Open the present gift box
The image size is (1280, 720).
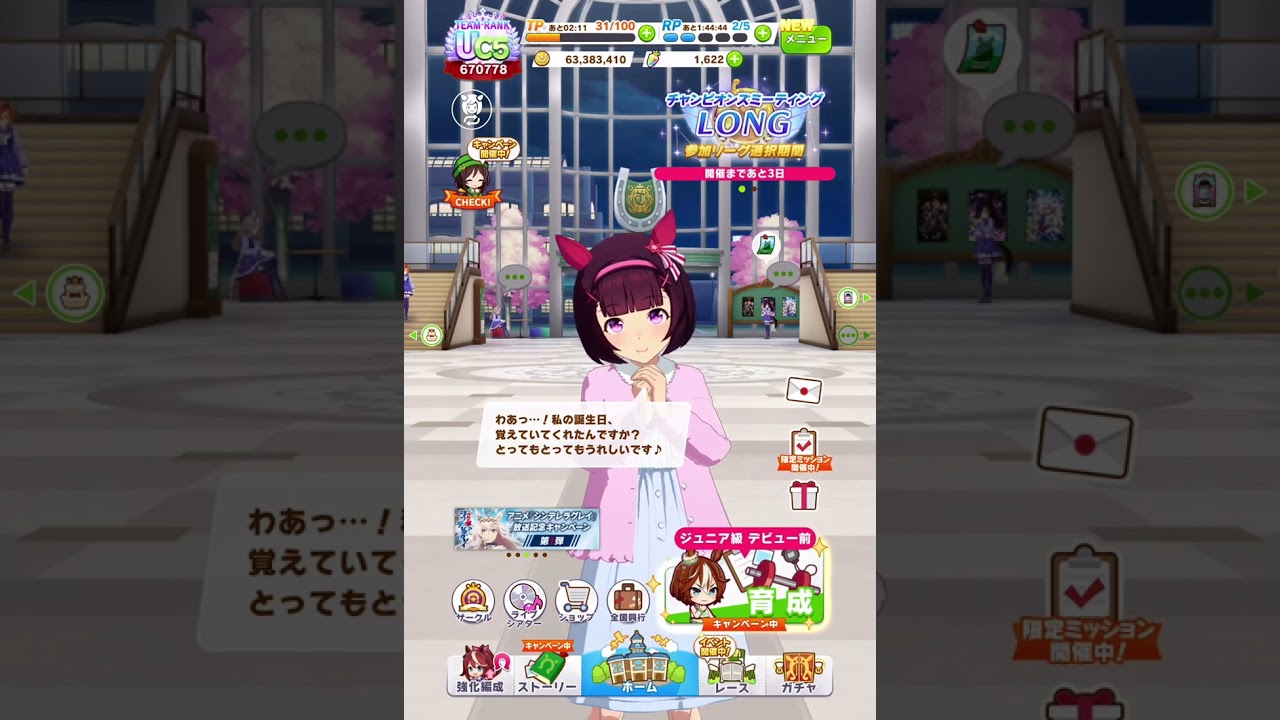[x=804, y=495]
